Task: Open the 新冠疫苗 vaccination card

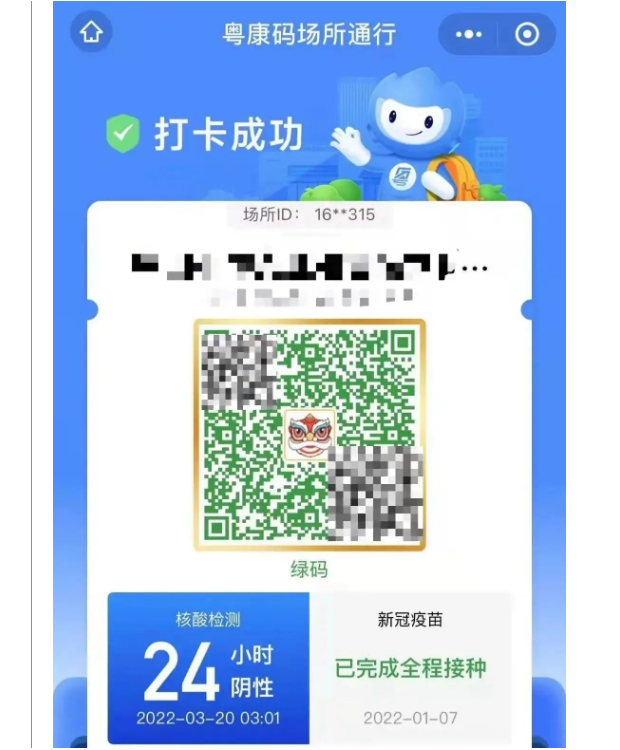Action: (x=410, y=667)
